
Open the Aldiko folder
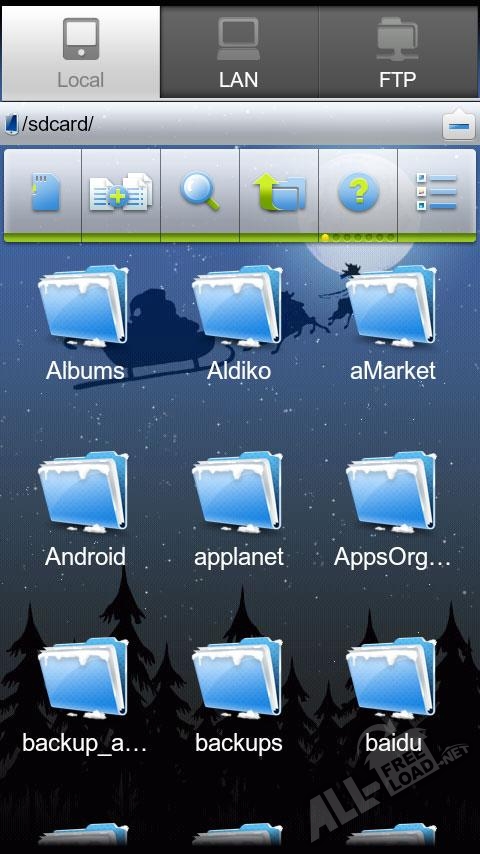(x=239, y=324)
